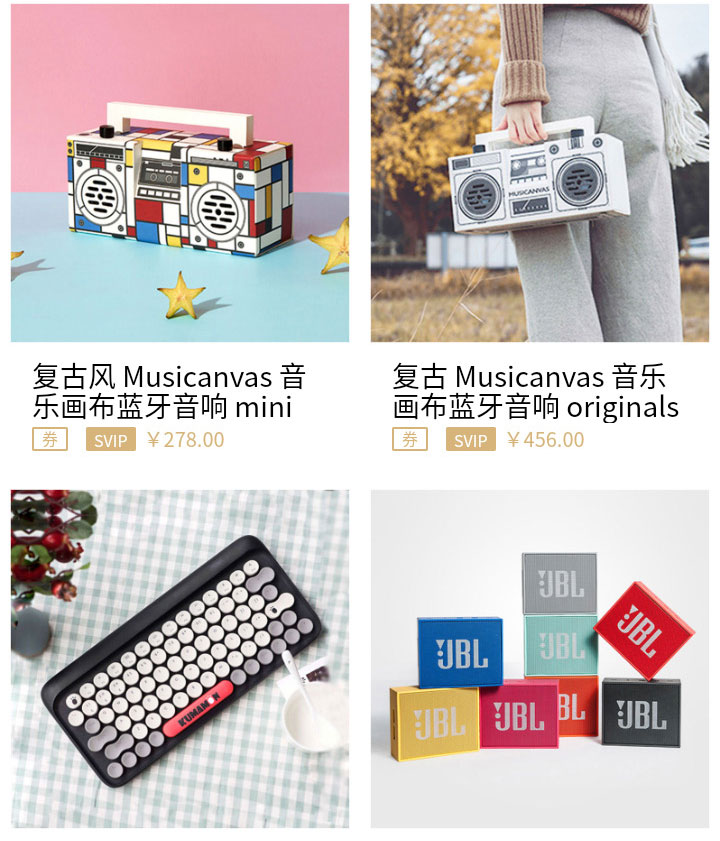Screen dimensions: 720x841
Task: Open the Musicanvas originals speaker product
Action: pyautogui.click(x=540, y=173)
